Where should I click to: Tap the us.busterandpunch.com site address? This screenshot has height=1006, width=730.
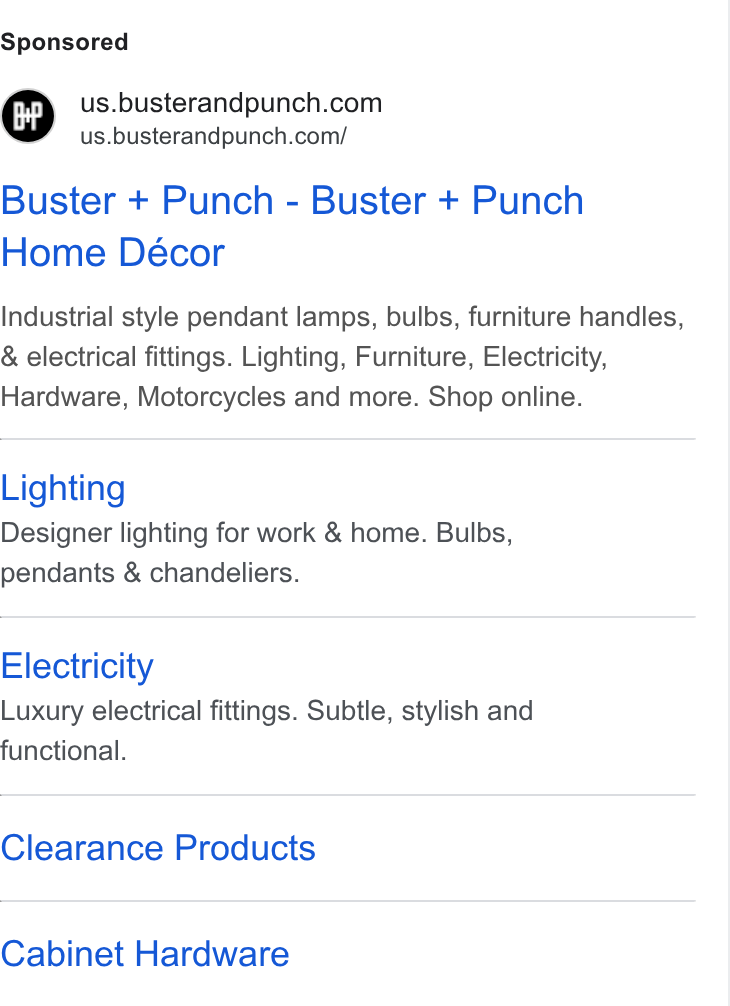coord(231,103)
